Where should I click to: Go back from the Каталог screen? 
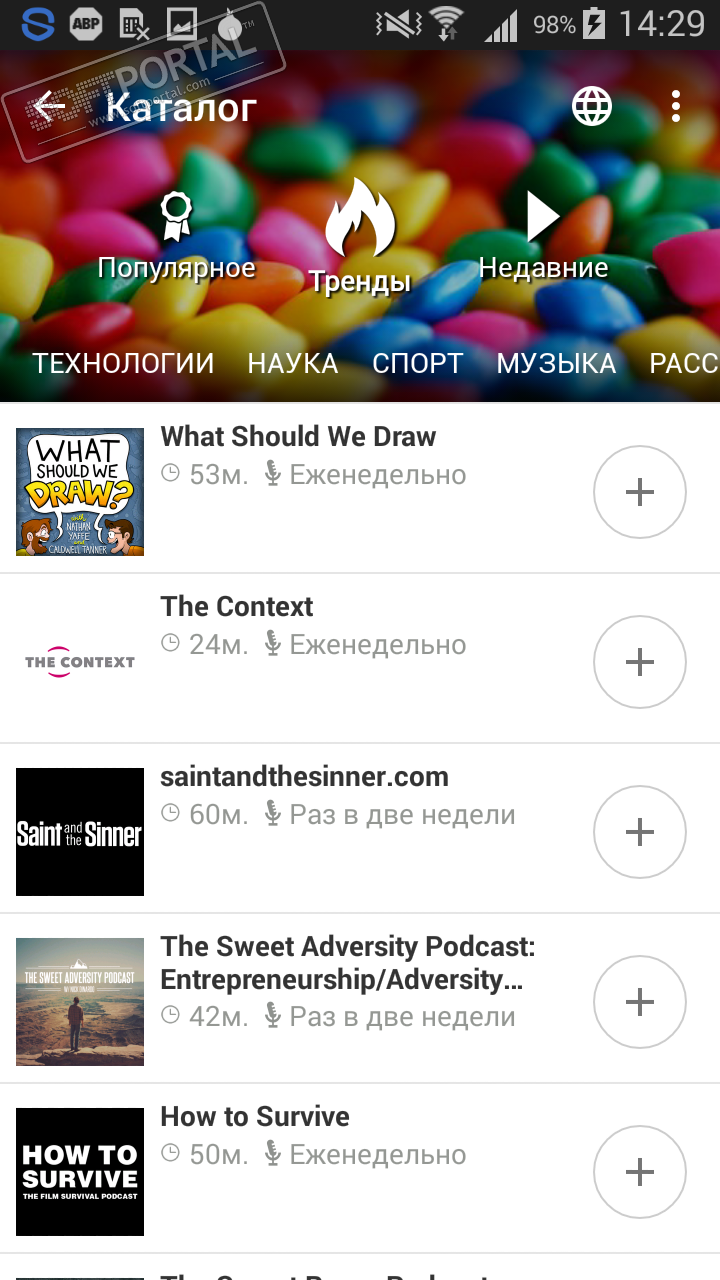coord(49,106)
